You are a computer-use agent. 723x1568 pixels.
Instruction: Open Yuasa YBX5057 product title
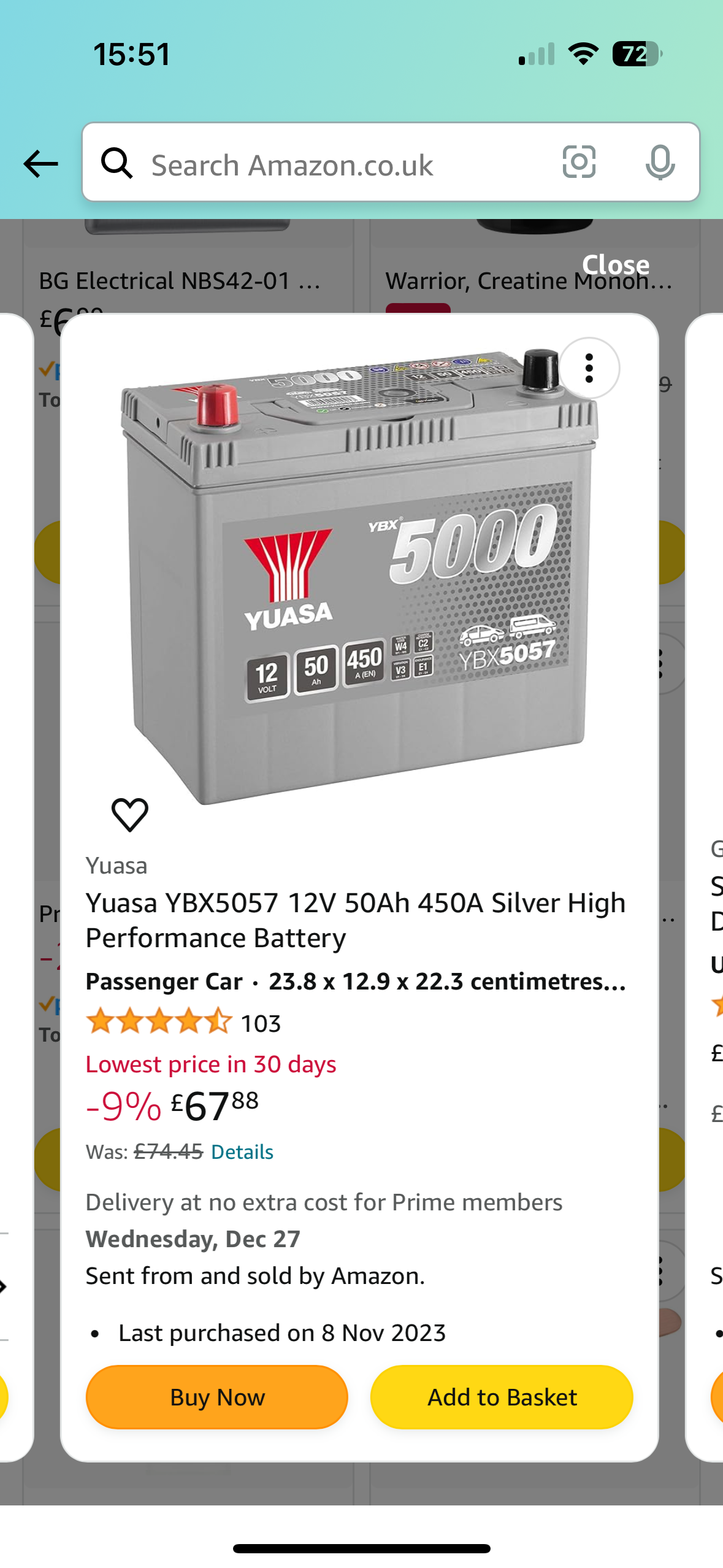[356, 920]
